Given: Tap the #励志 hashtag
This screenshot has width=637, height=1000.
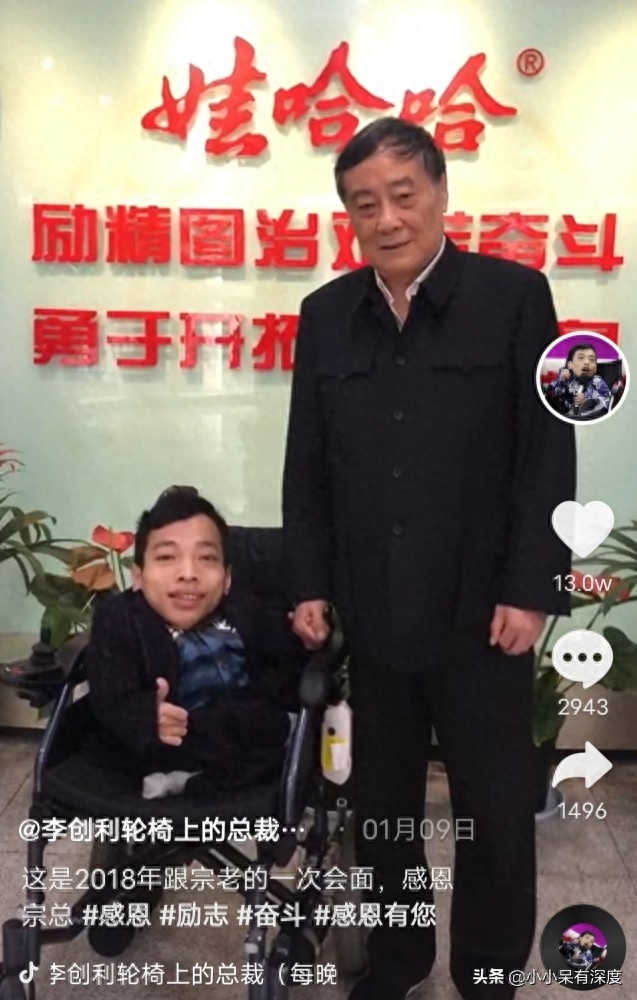Looking at the screenshot, I should point(193,915).
